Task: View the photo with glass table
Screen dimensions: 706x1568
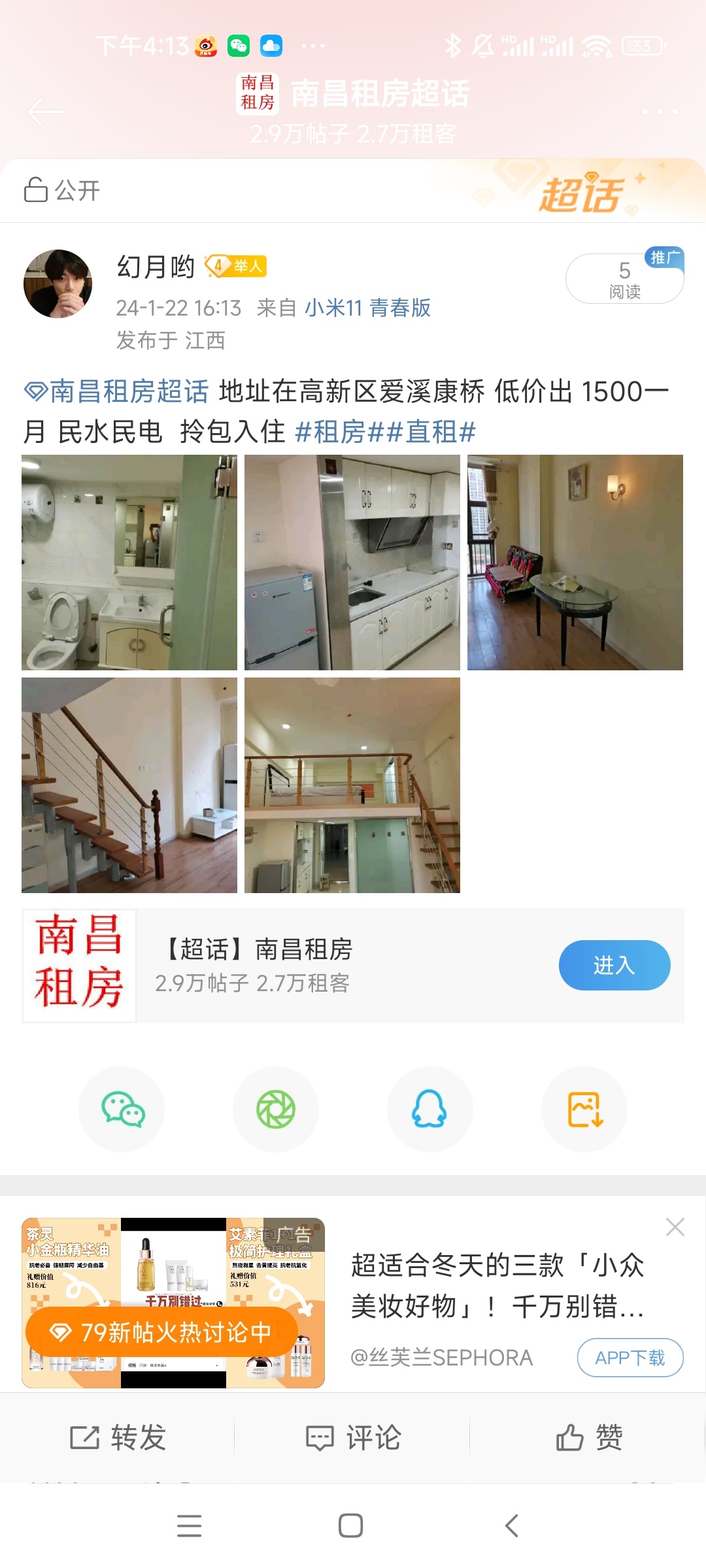Action: click(575, 563)
